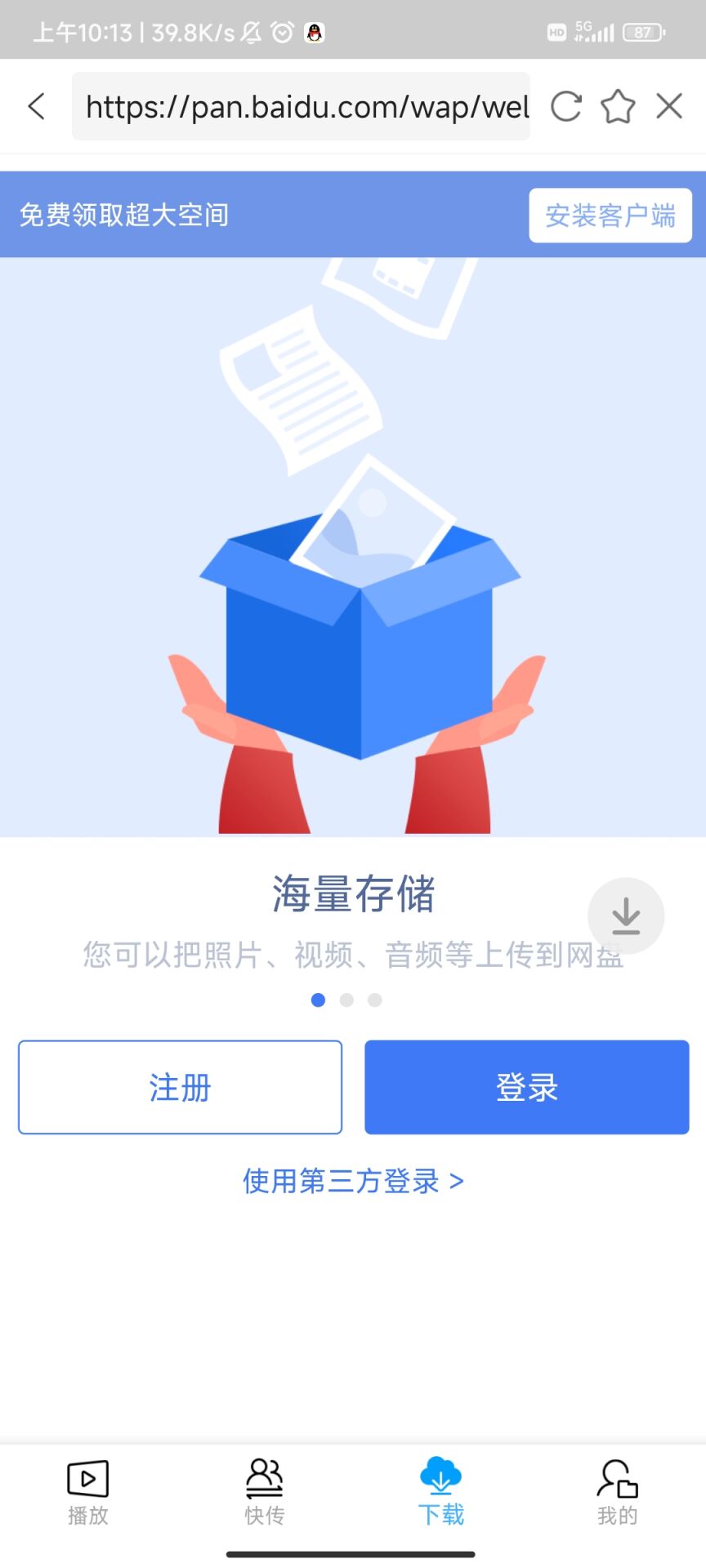Bookmark this page with the star icon
The height and width of the screenshot is (1568, 706).
pos(618,106)
